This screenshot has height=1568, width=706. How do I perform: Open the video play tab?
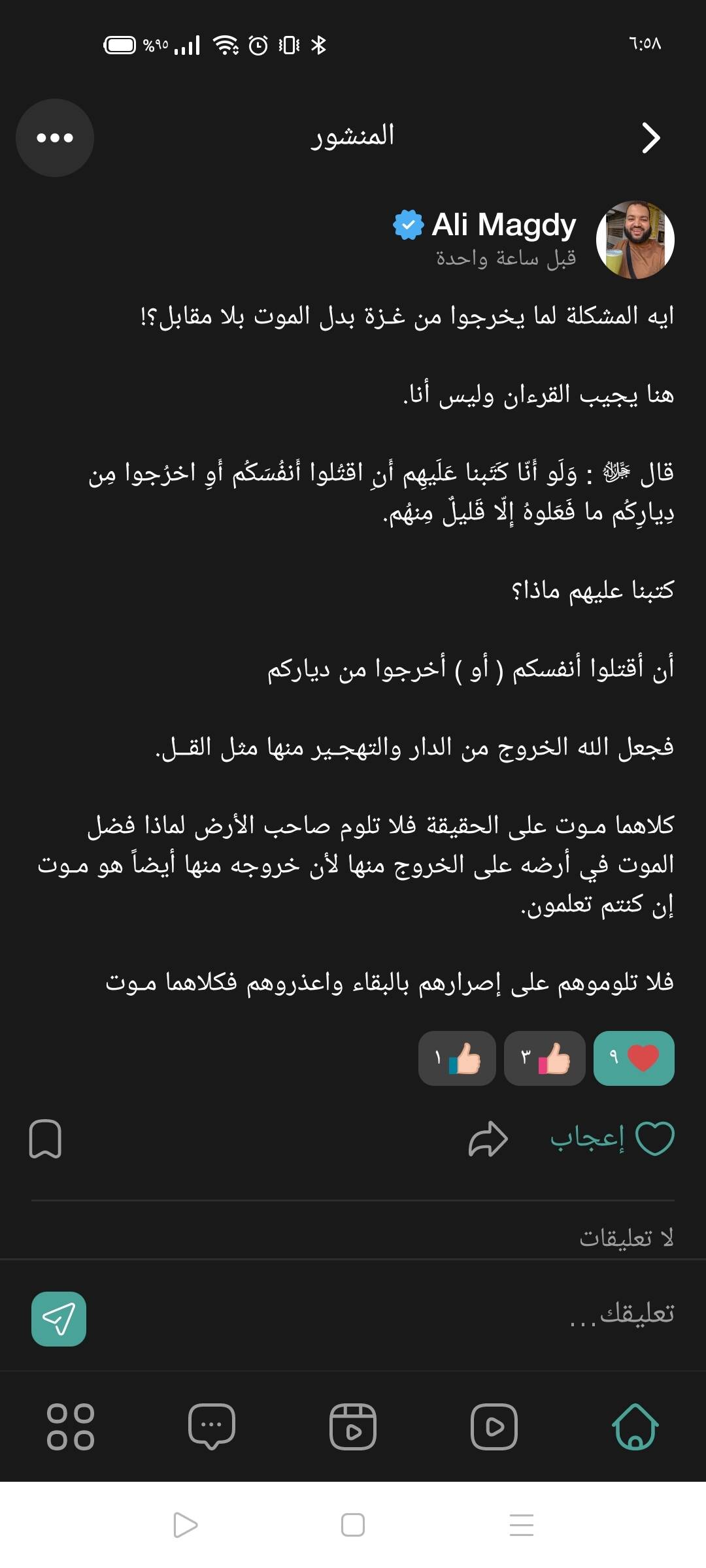pos(494,1427)
